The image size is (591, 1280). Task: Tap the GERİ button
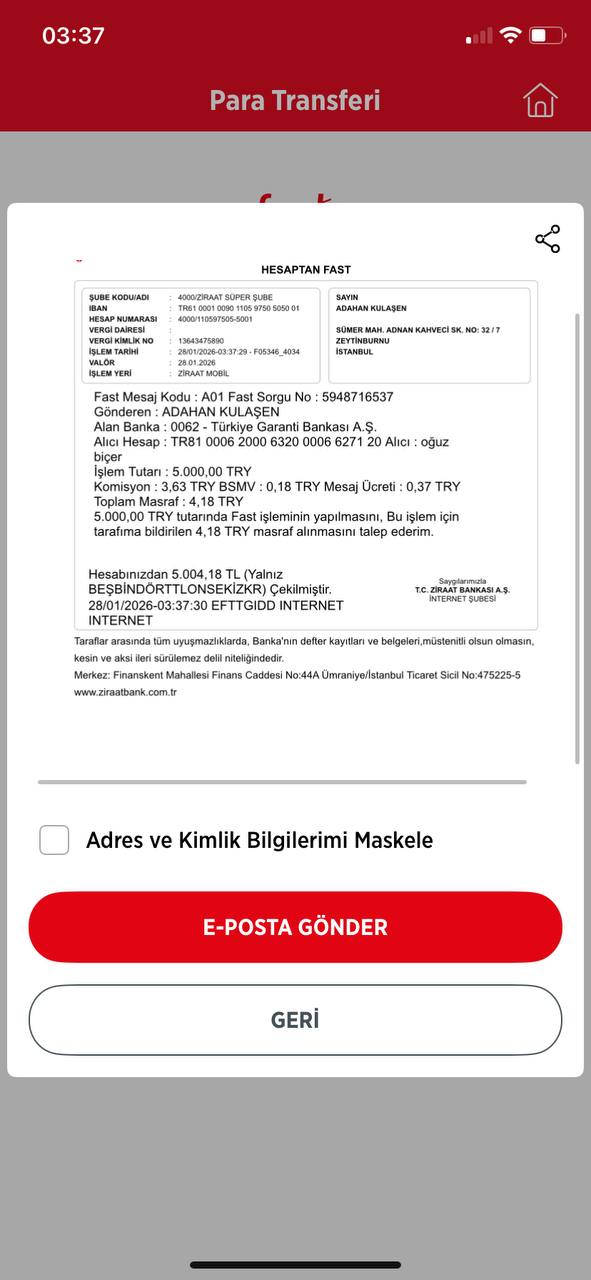coord(295,1020)
